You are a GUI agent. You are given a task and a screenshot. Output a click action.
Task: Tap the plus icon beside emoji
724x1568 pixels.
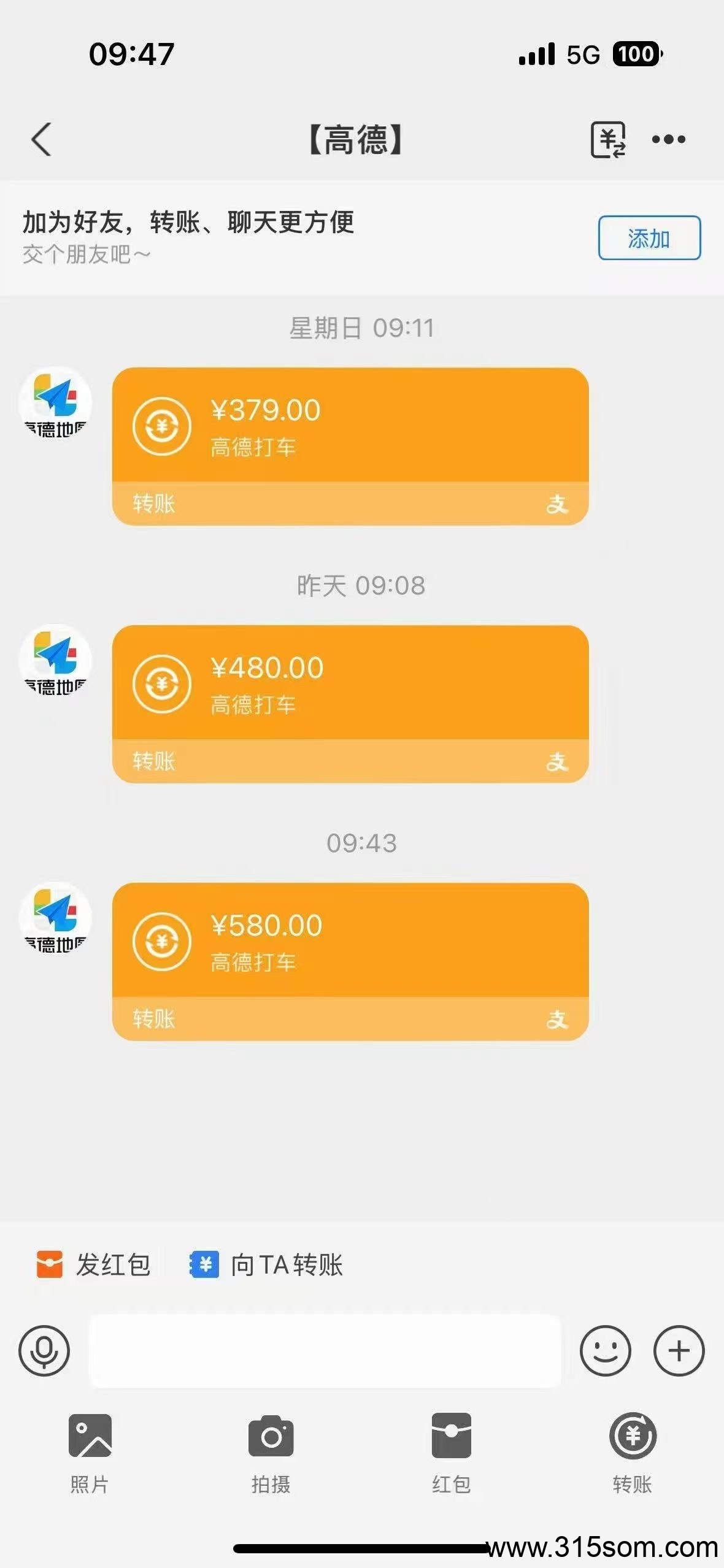pos(679,1351)
